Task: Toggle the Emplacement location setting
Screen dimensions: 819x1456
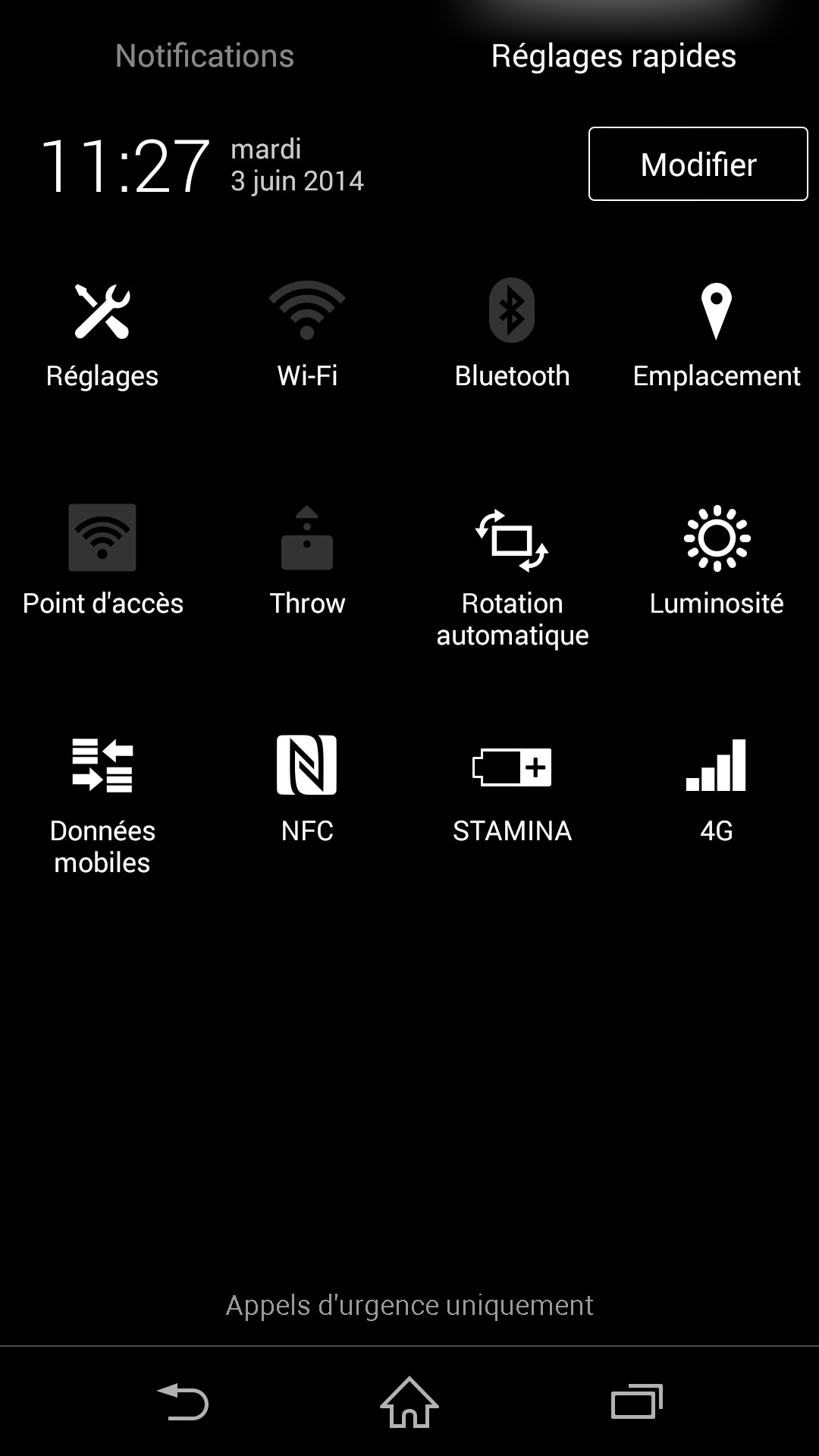Action: tap(716, 334)
